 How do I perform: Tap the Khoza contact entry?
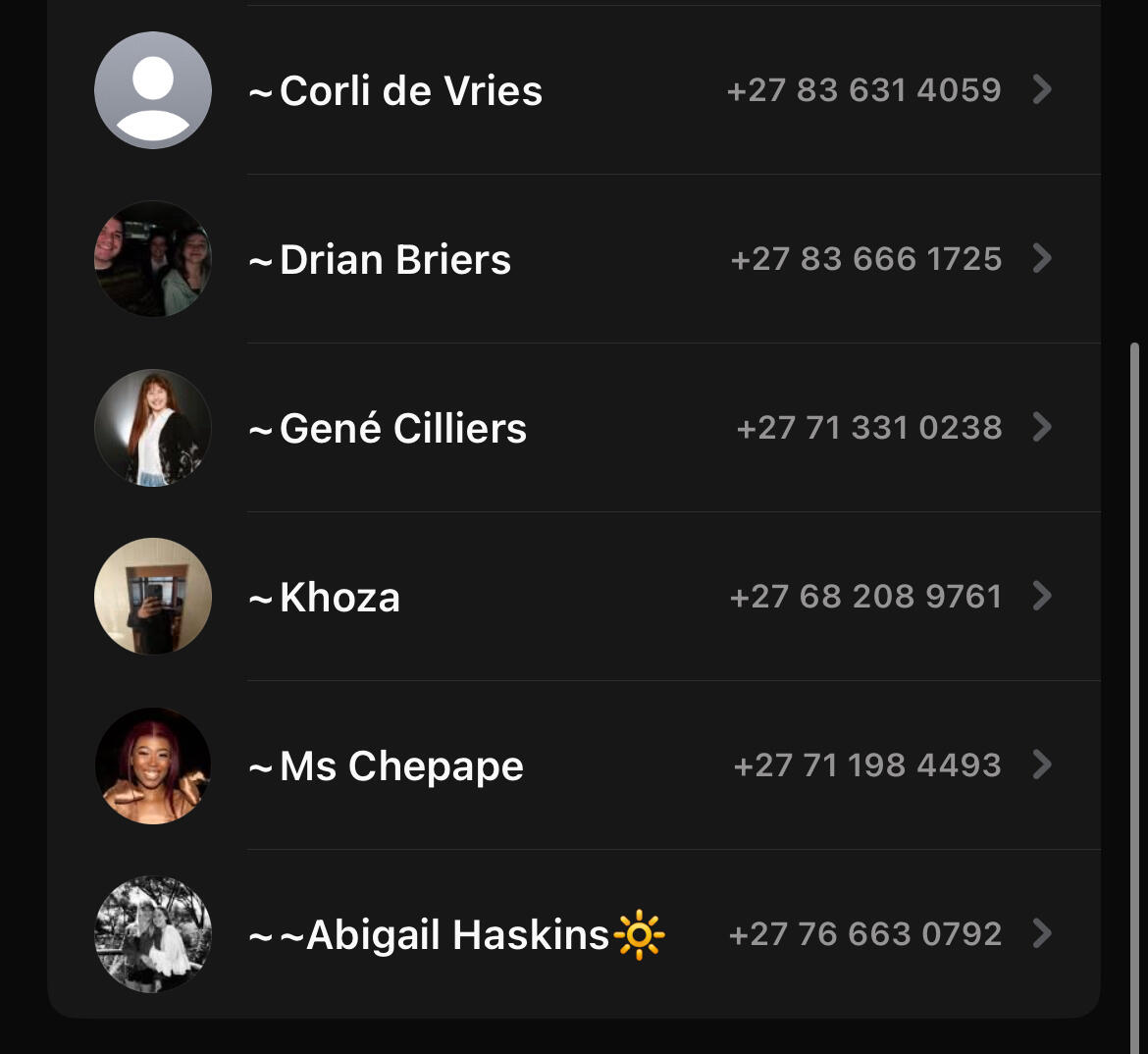pyautogui.click(x=573, y=597)
